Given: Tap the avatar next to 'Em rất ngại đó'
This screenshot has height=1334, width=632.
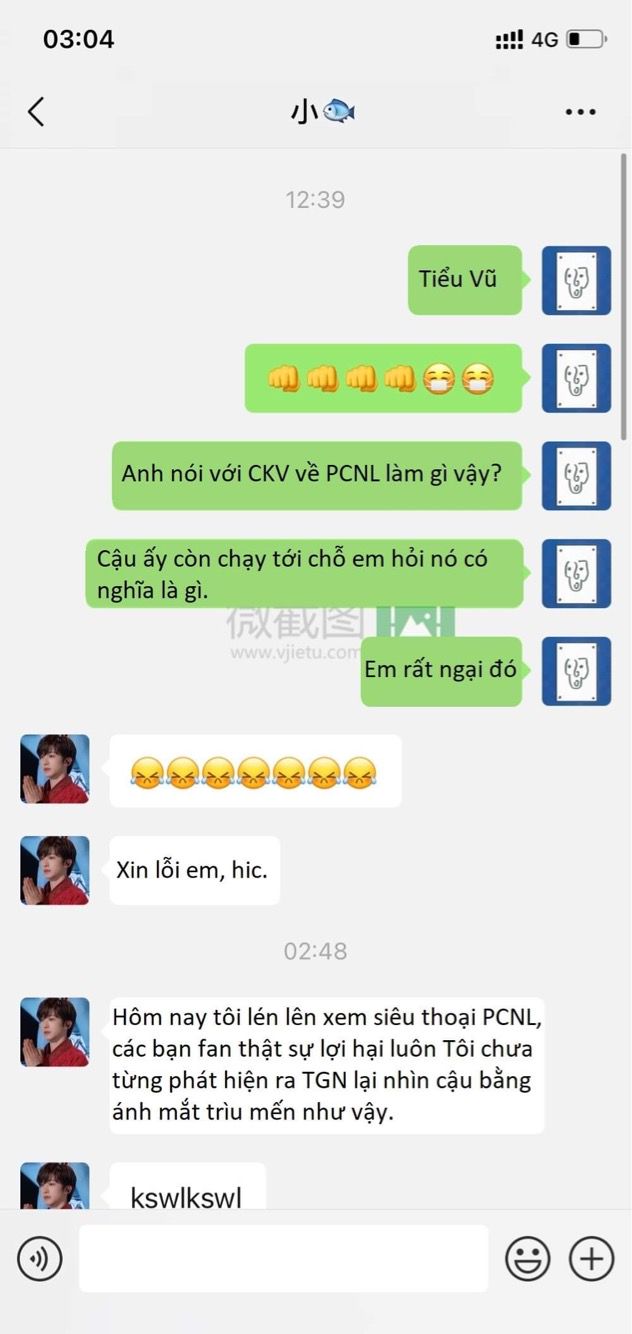Looking at the screenshot, I should coord(576,671).
